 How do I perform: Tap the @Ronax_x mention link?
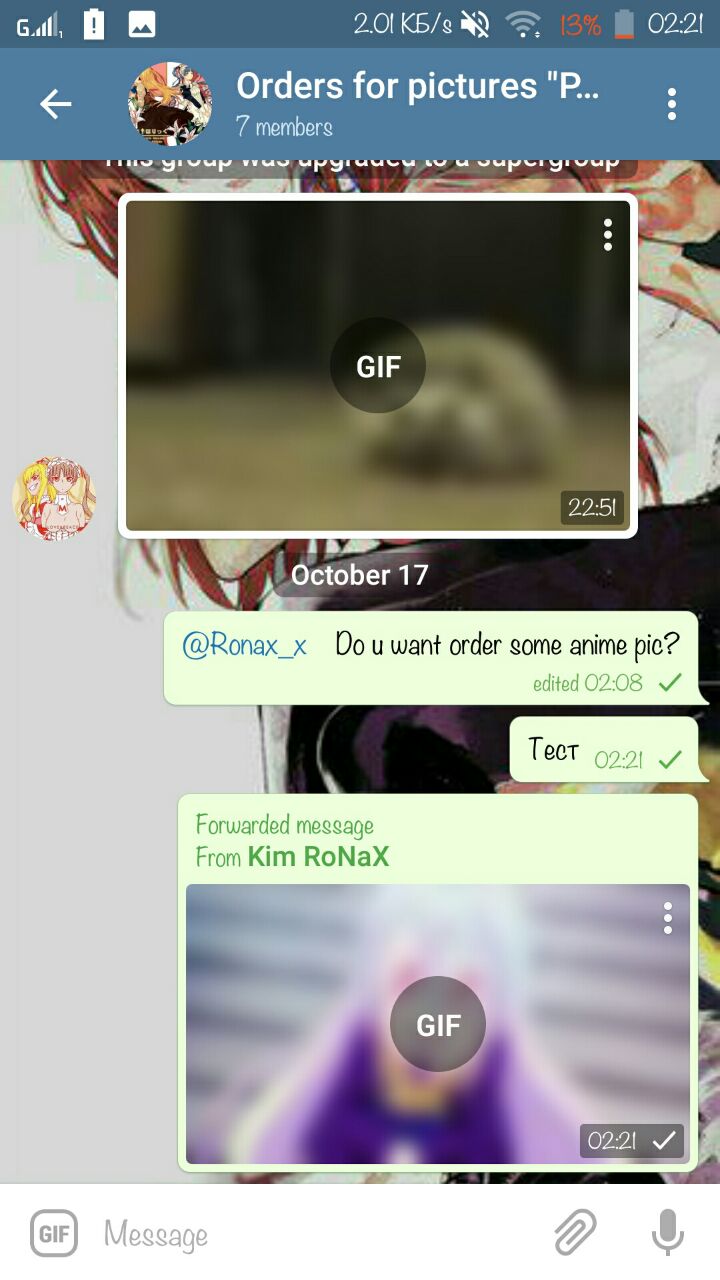click(x=244, y=645)
